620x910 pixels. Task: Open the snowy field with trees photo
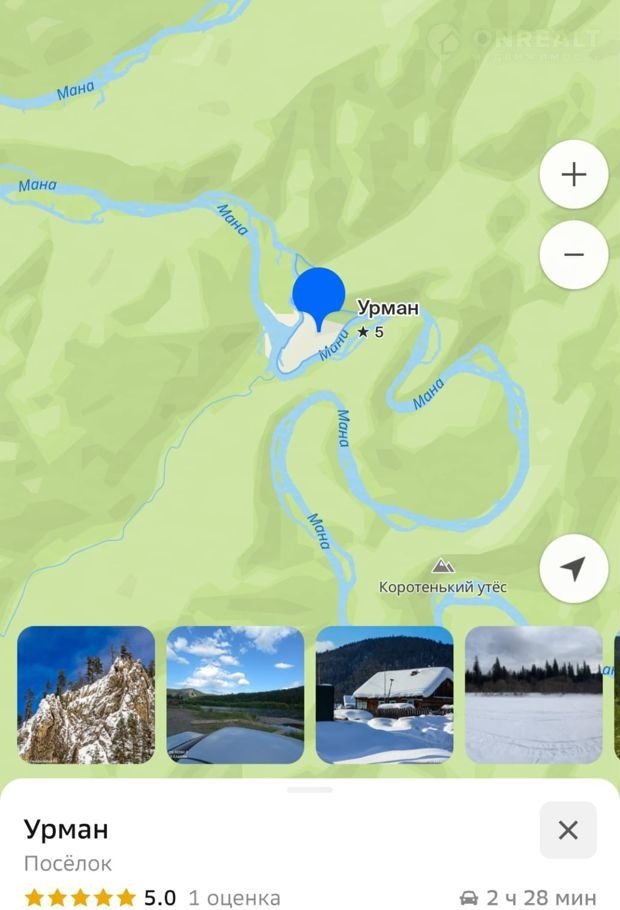pyautogui.click(x=533, y=695)
